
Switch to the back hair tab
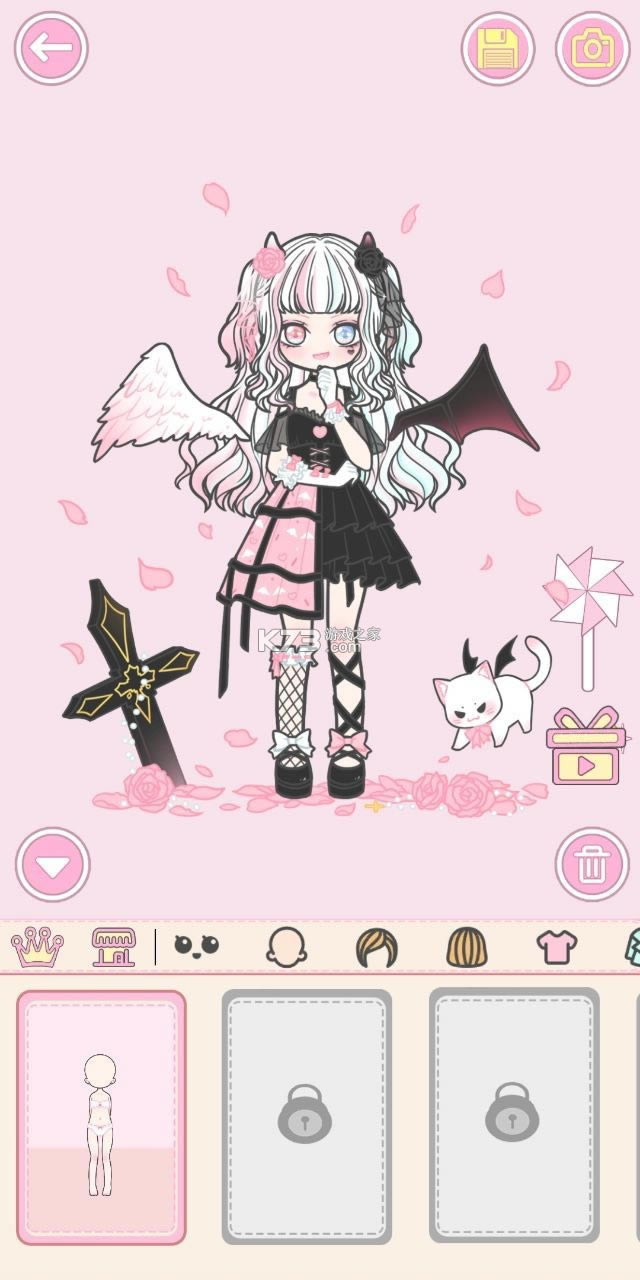point(467,946)
